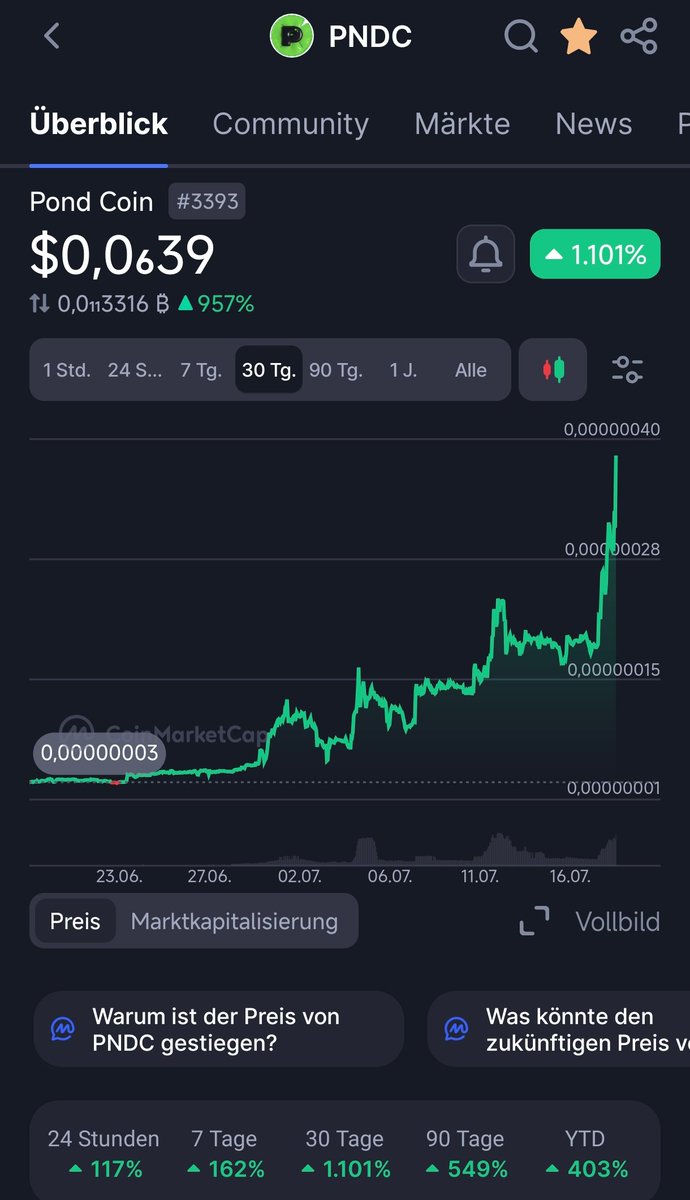Ask why the PNDC price has risen
Viewport: 690px width, 1200px height.
point(219,1029)
